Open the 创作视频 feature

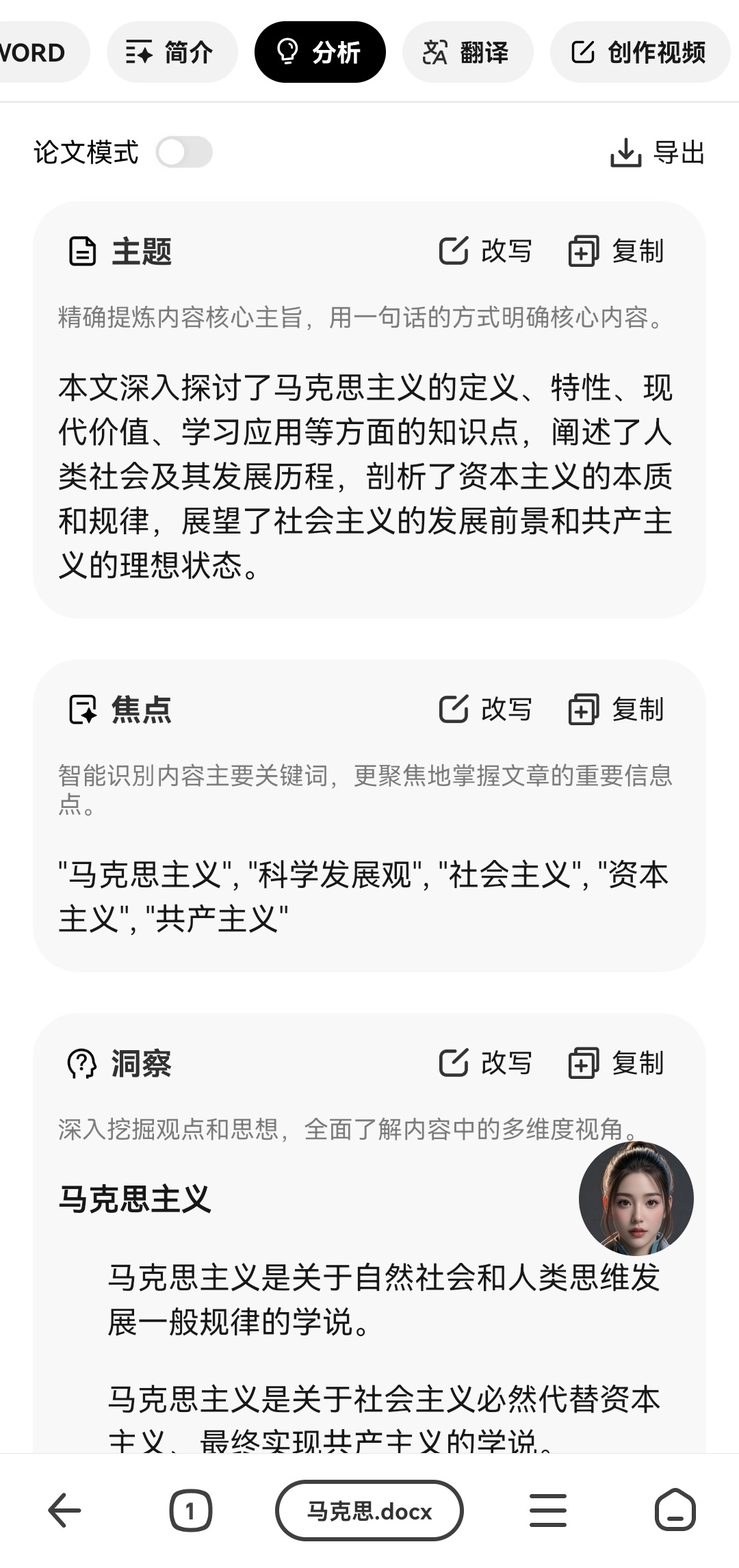[638, 51]
